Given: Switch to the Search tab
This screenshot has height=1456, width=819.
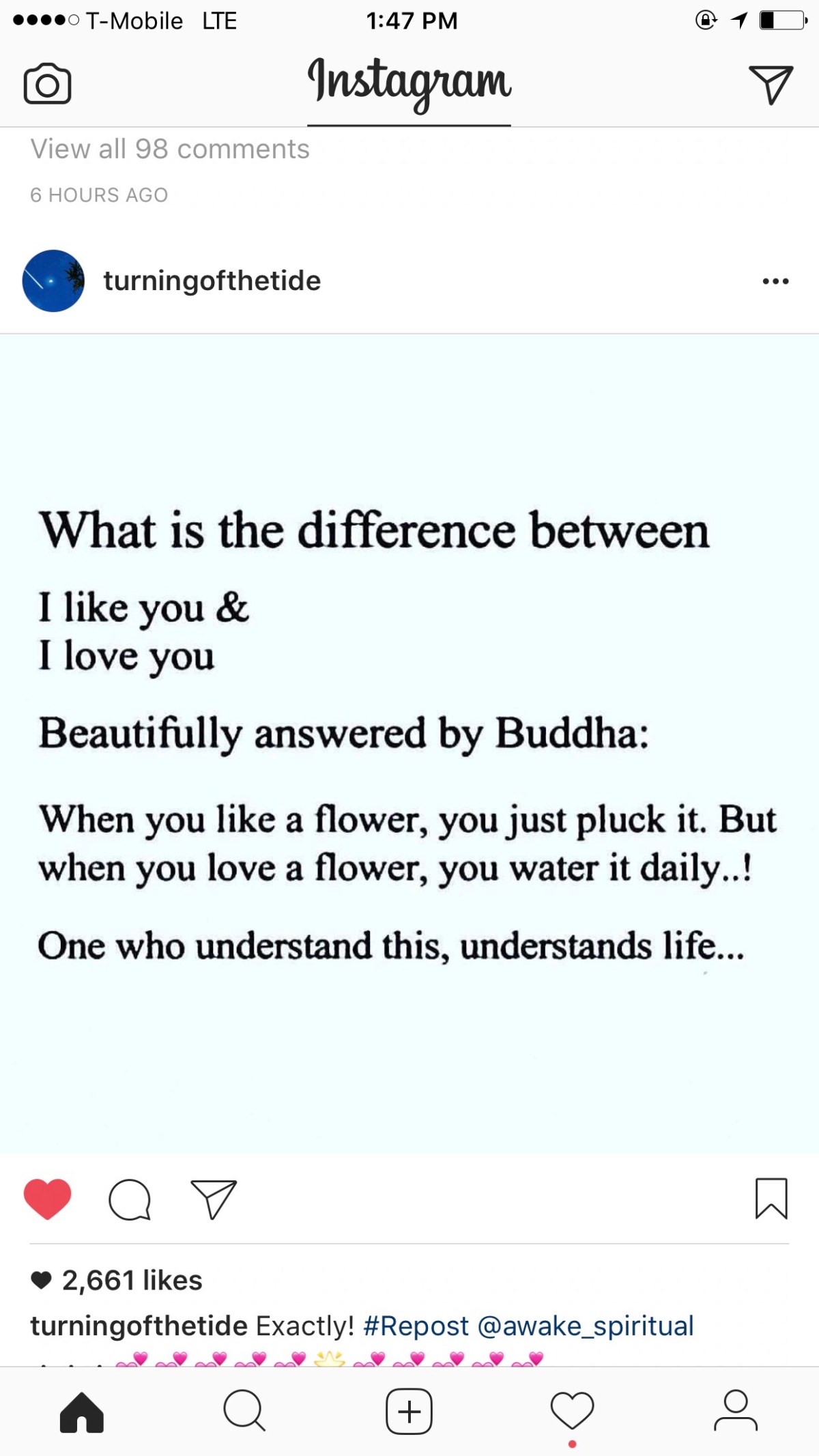Looking at the screenshot, I should (x=244, y=1411).
